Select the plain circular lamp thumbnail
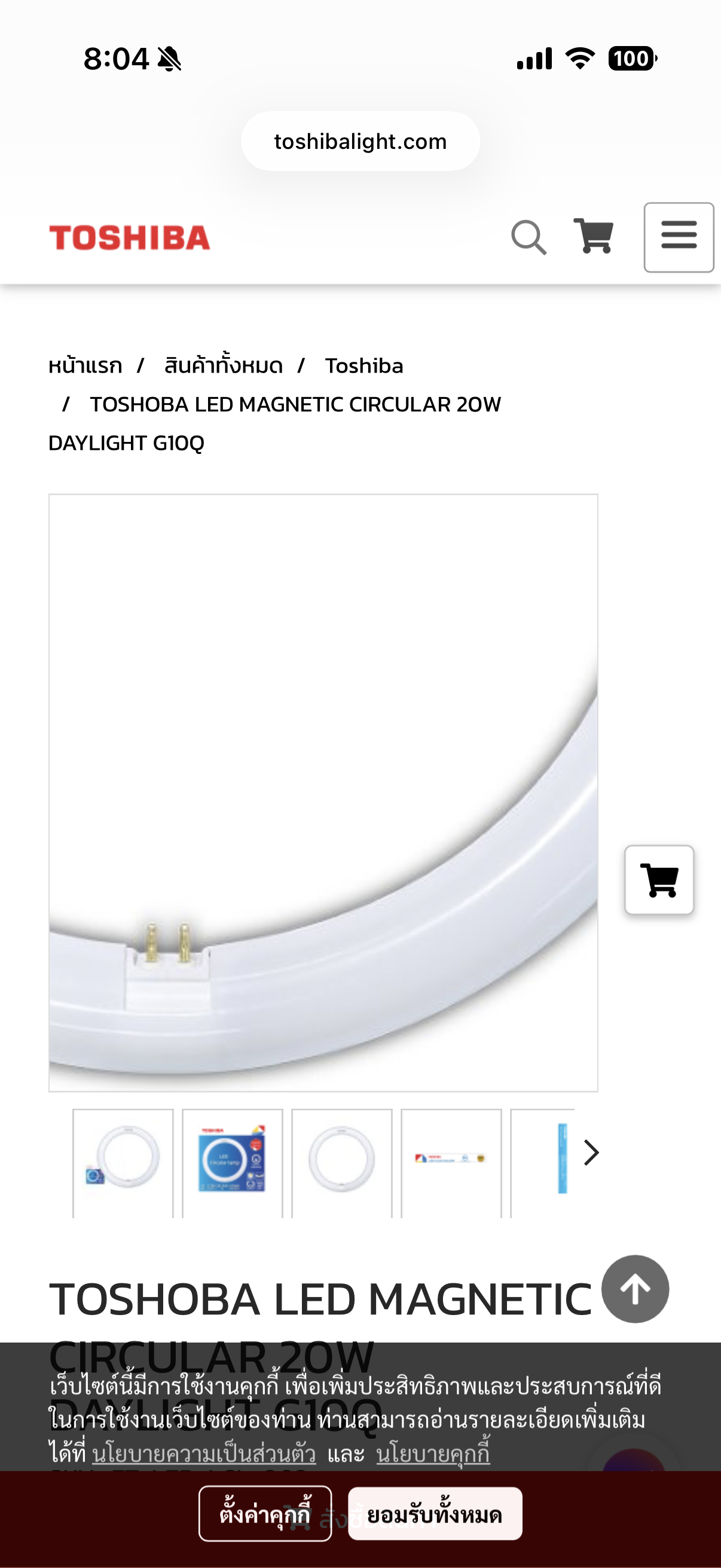 click(342, 1161)
